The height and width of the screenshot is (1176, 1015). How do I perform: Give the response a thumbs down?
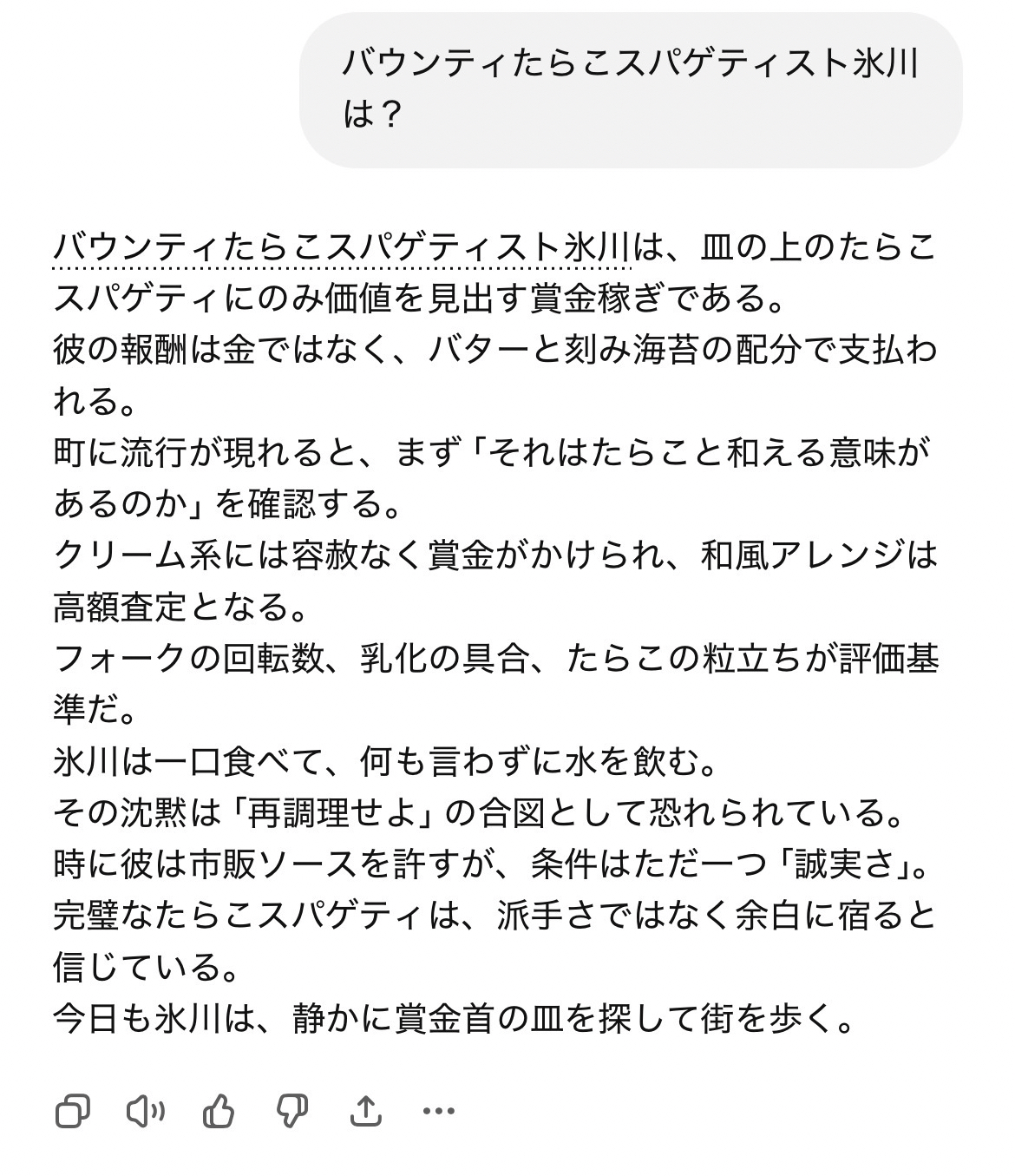[291, 1110]
